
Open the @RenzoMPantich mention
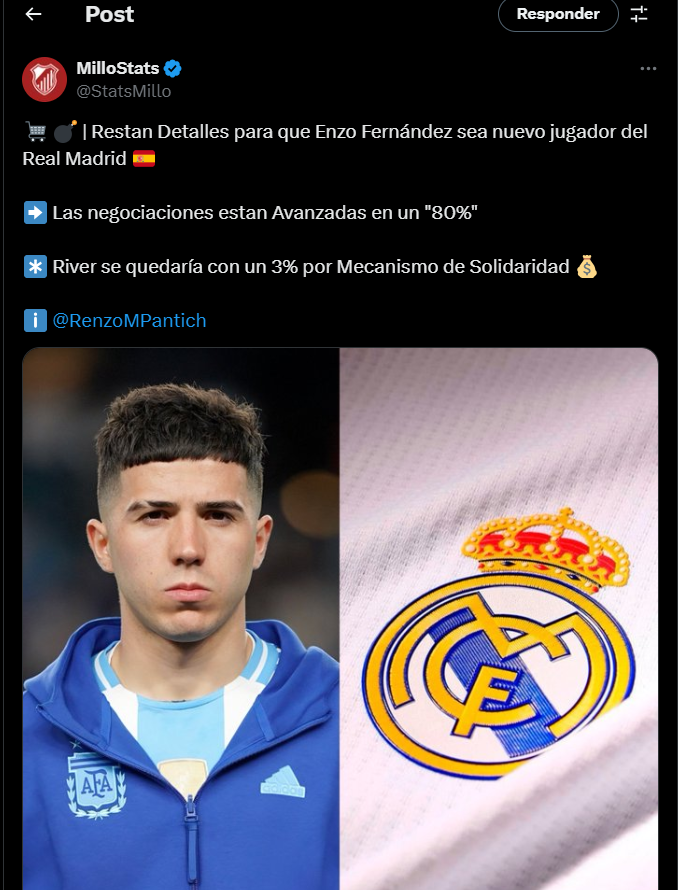tap(129, 321)
